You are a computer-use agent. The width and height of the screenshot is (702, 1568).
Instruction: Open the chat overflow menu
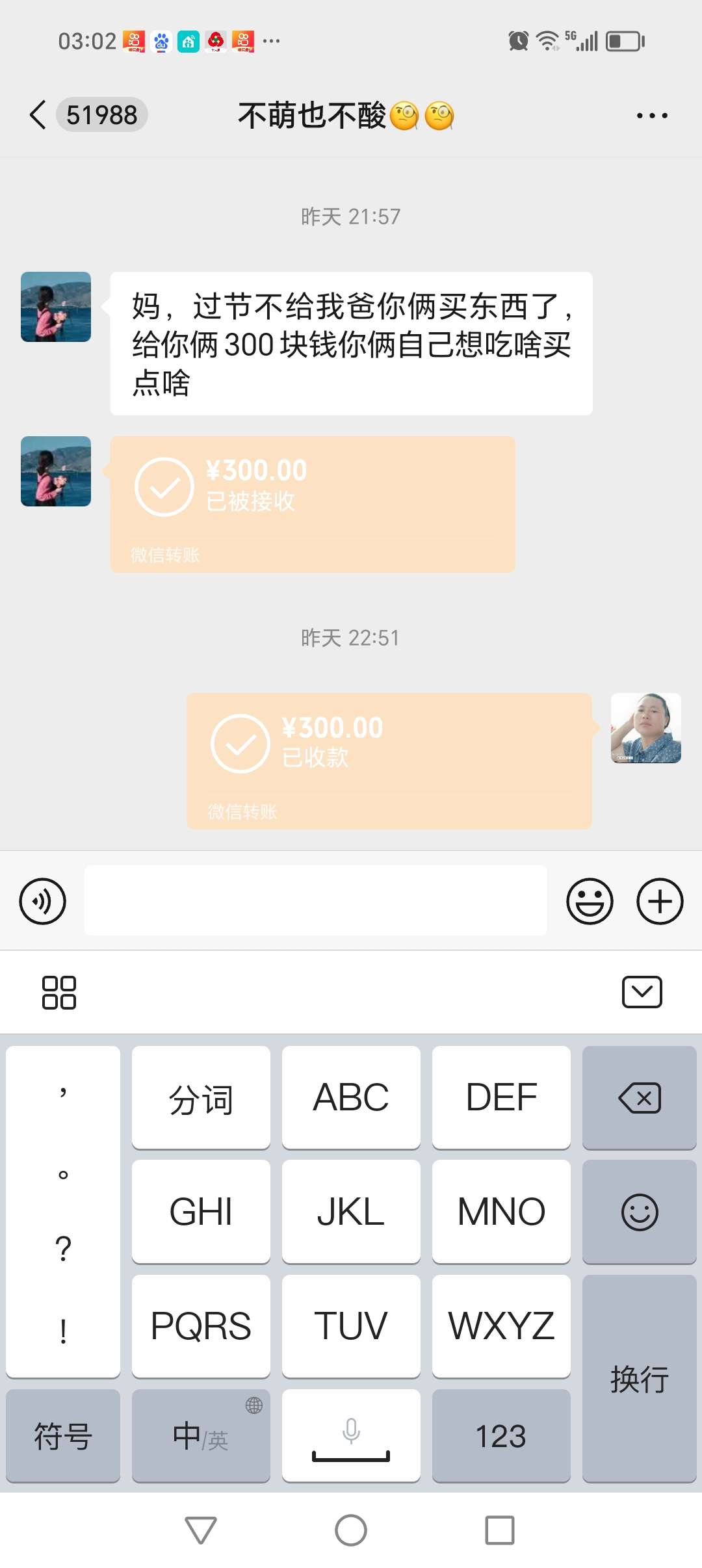tap(651, 116)
